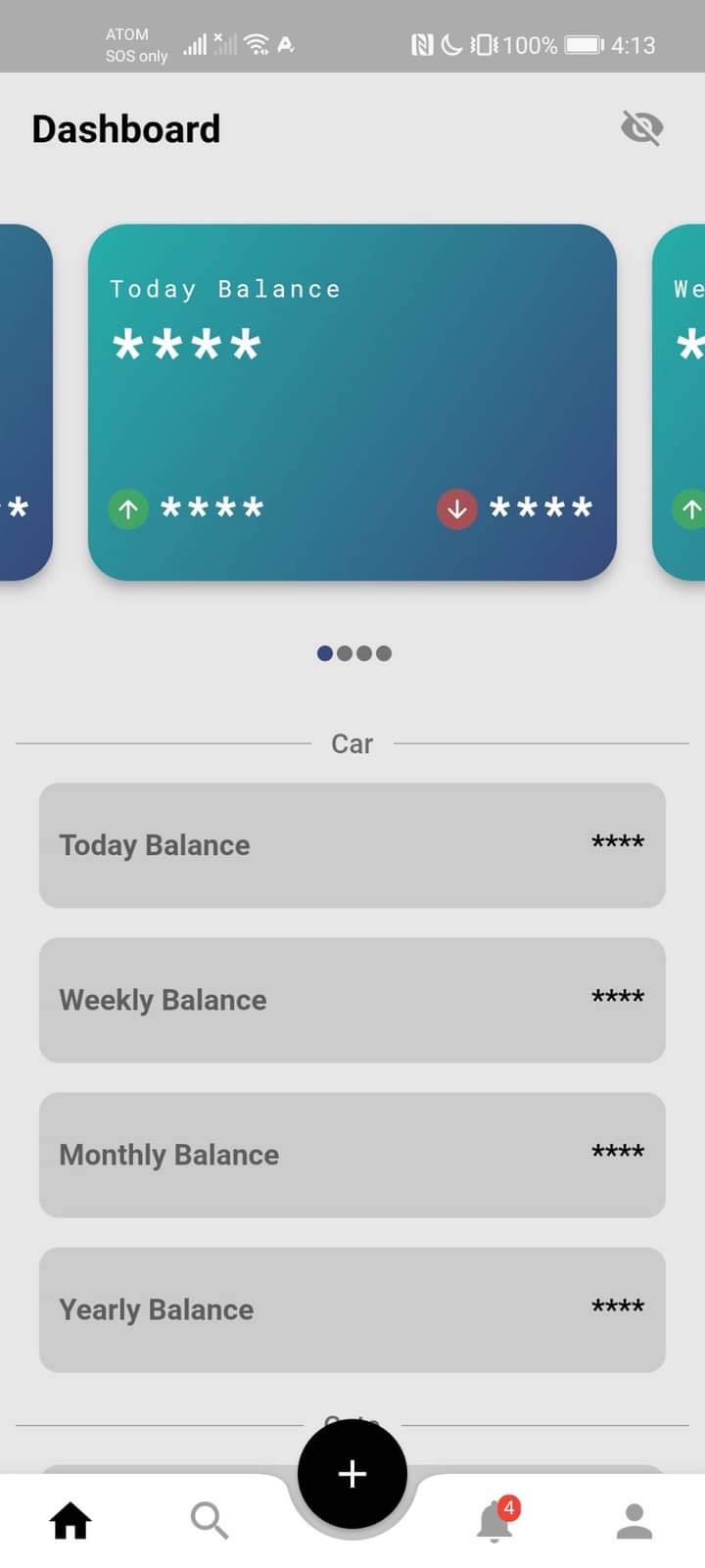Go to the Profile tab

tap(634, 1521)
